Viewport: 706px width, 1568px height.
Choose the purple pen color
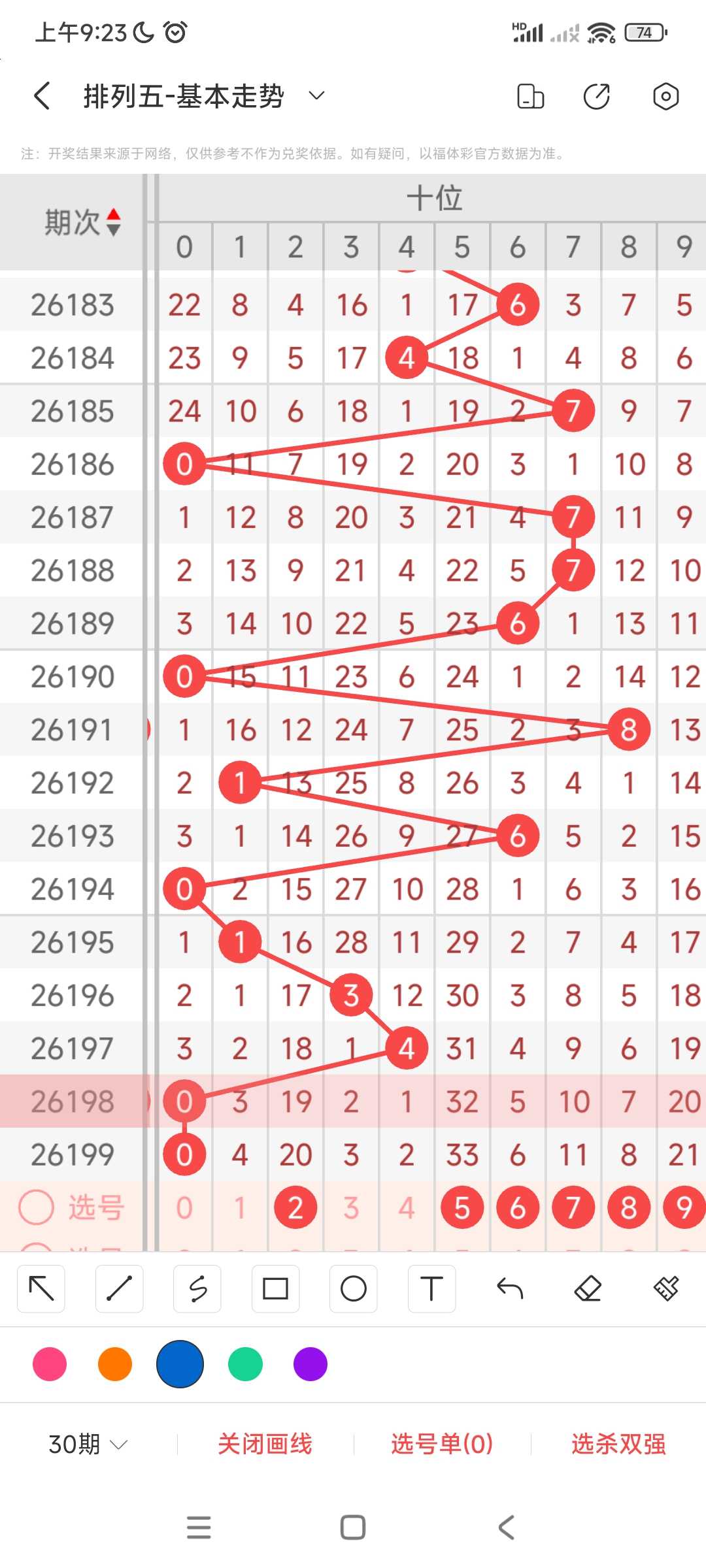(311, 1364)
